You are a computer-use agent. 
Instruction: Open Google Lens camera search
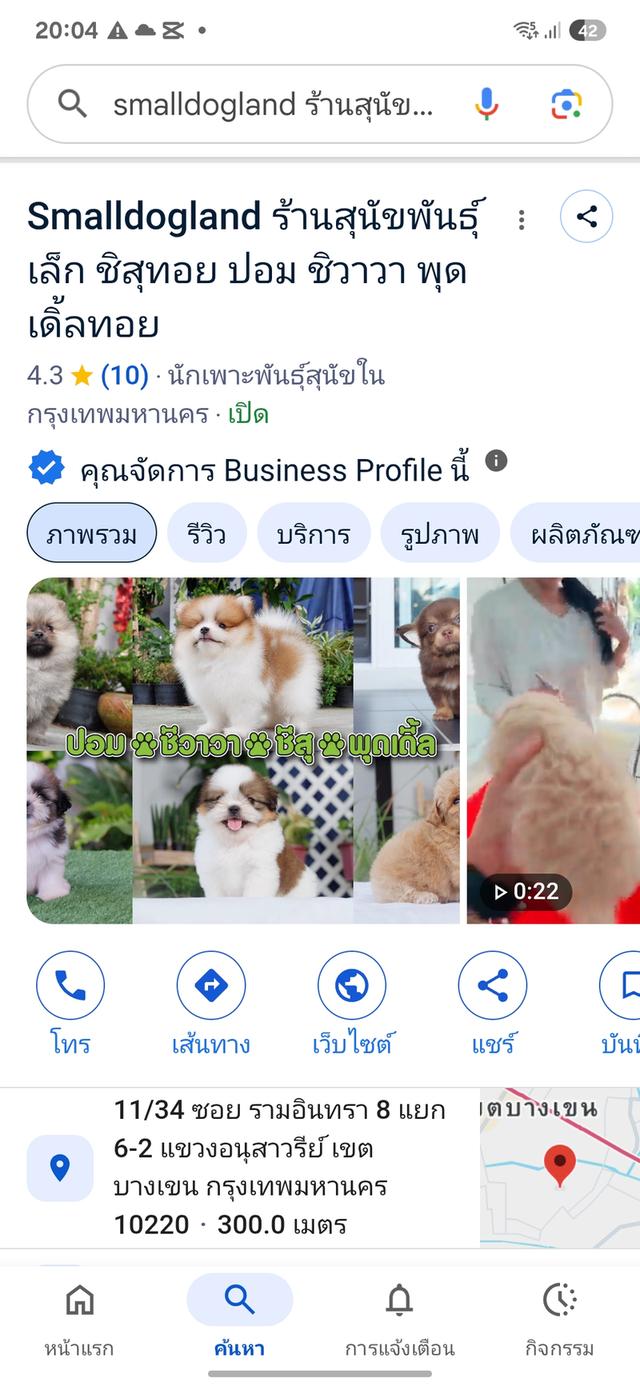tap(566, 105)
